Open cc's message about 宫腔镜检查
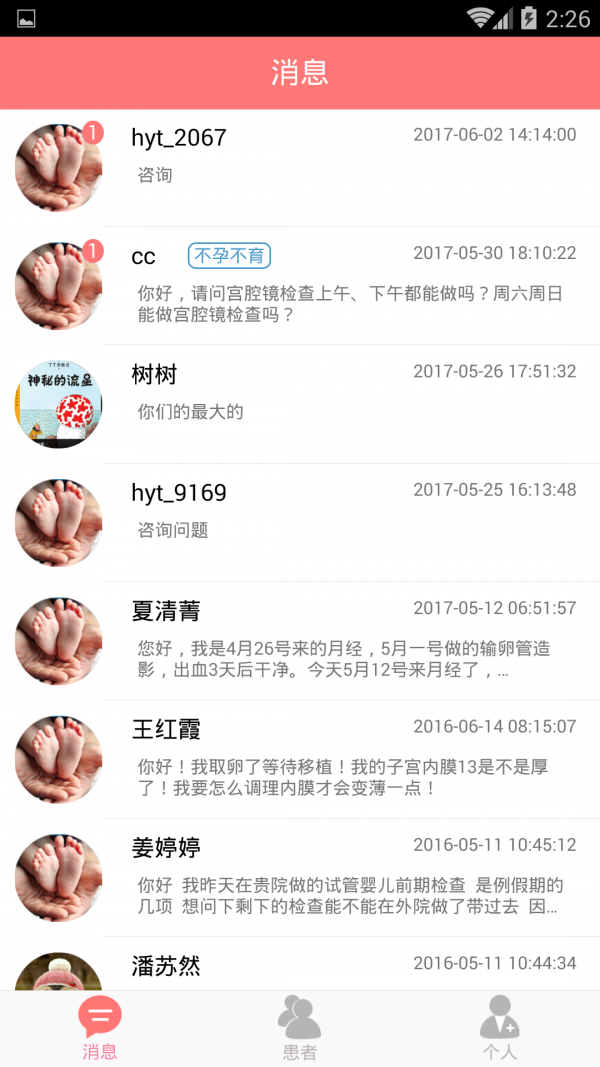This screenshot has width=600, height=1067. pyautogui.click(x=300, y=285)
